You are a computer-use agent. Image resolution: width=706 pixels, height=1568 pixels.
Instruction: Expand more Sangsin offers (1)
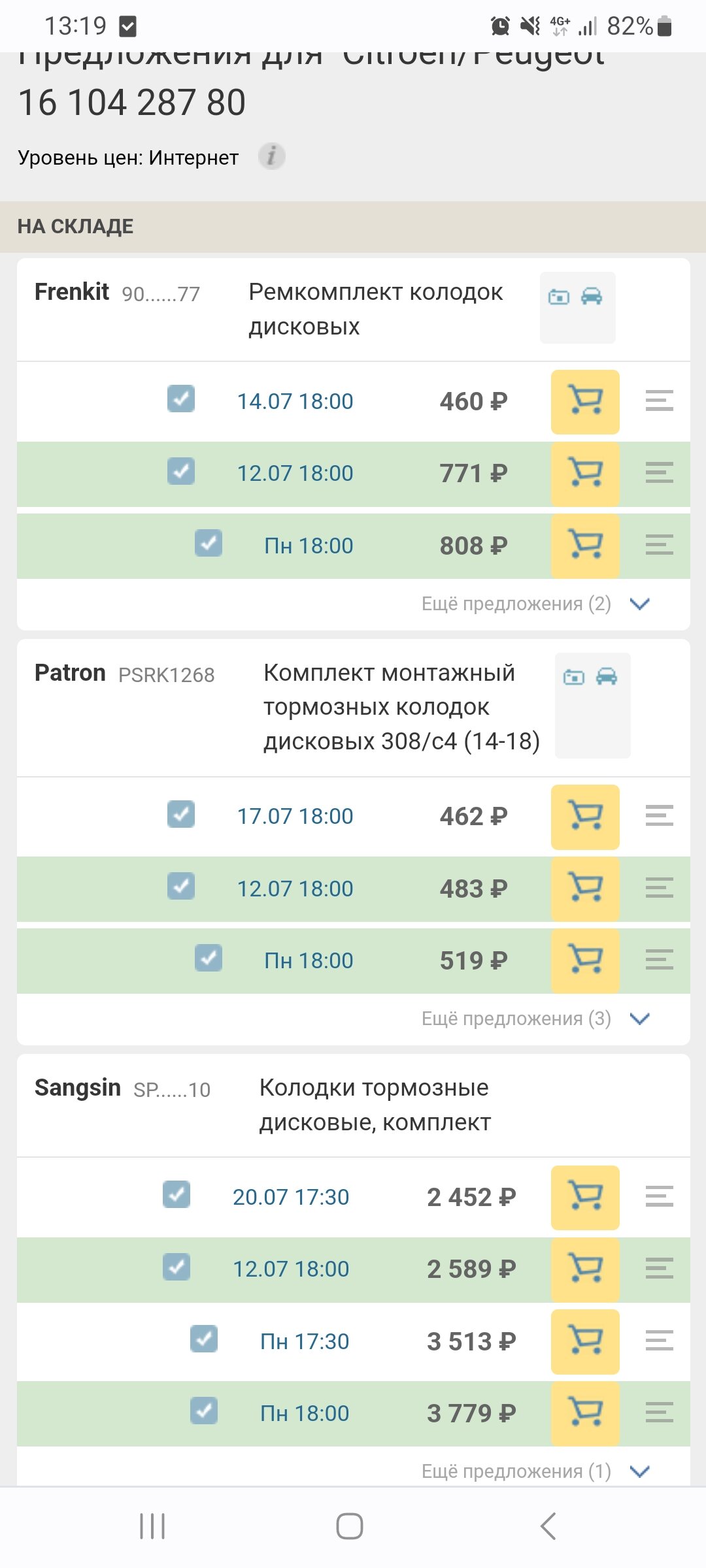coord(536,1471)
